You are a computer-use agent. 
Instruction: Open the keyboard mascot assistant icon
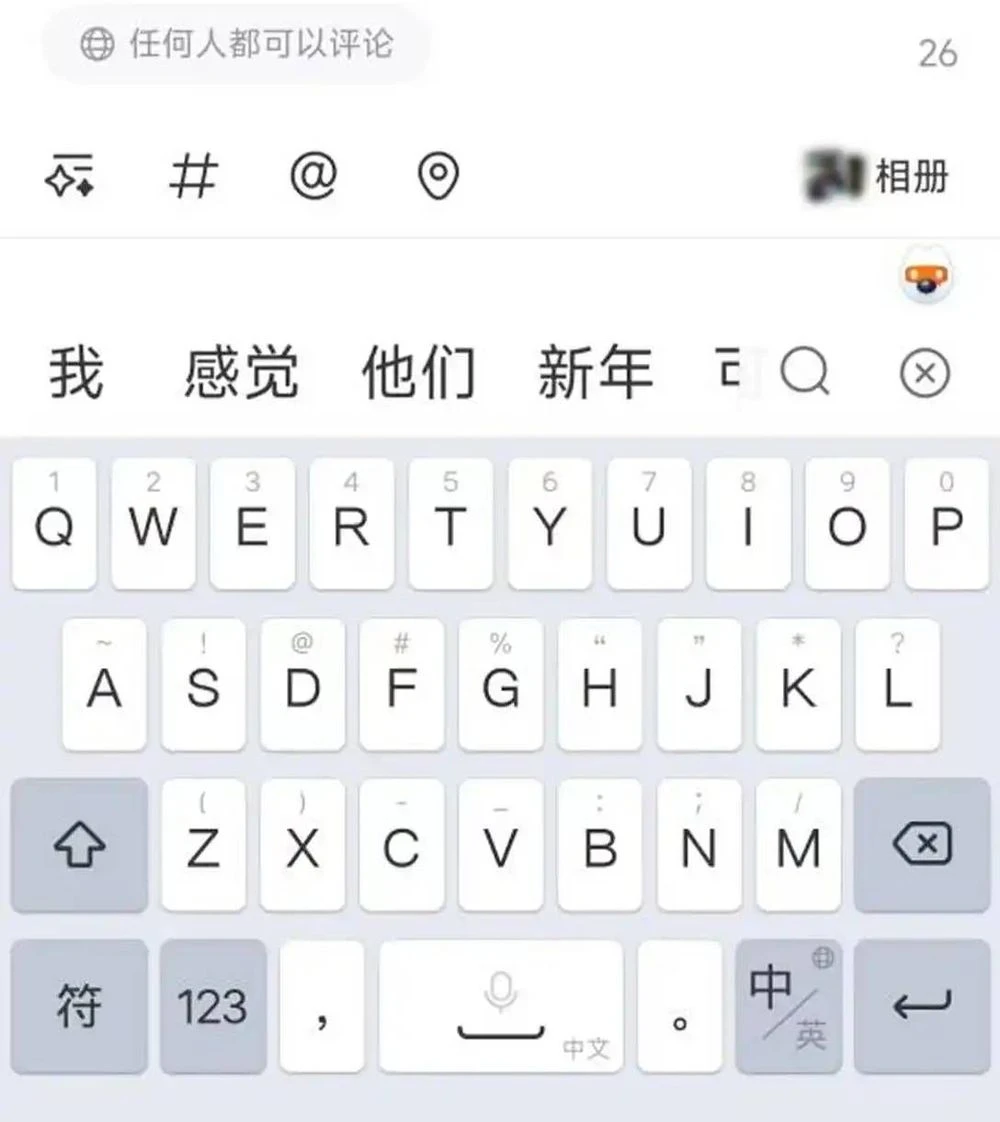click(x=925, y=283)
